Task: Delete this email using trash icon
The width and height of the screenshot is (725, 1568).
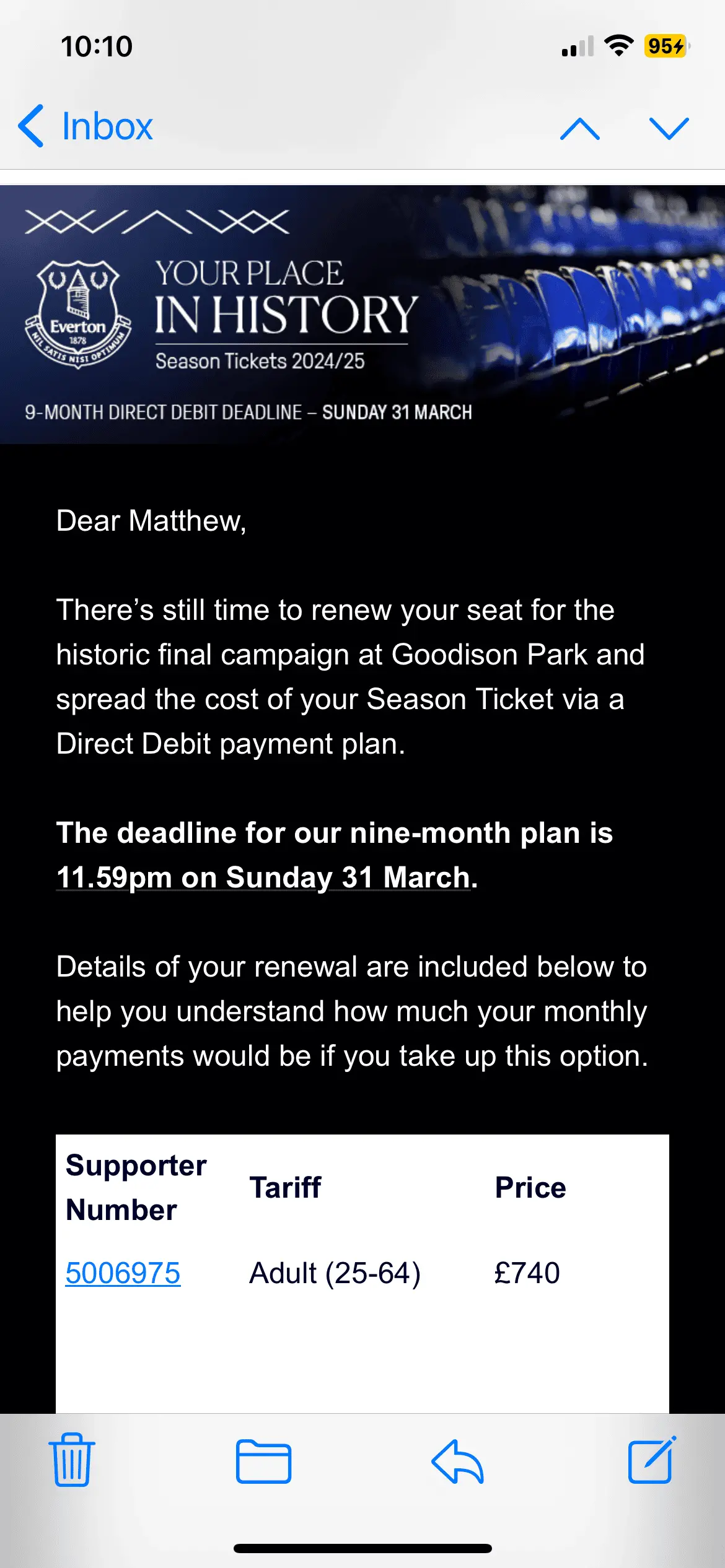Action: (x=72, y=1460)
